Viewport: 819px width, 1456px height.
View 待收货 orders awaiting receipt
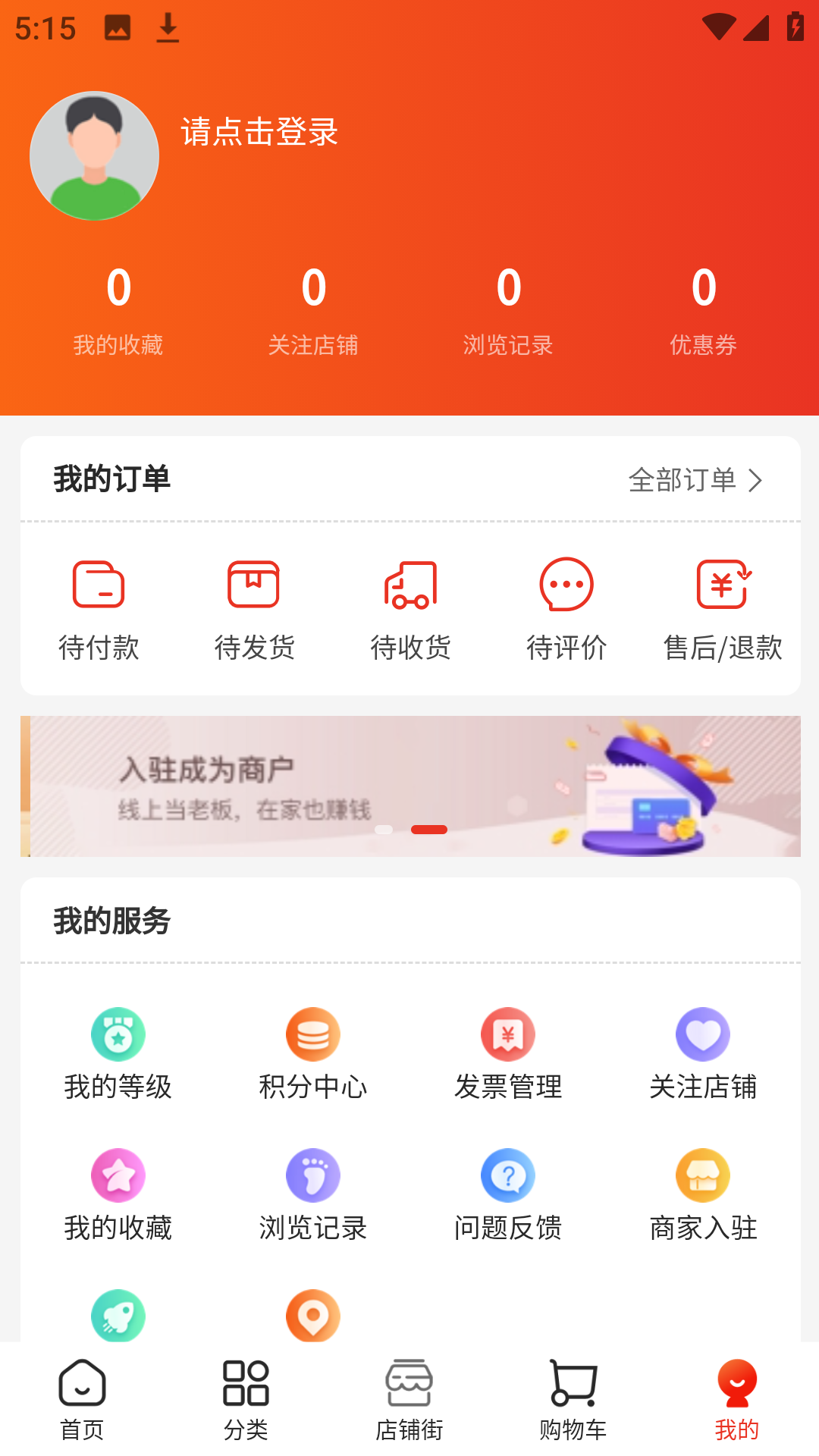pos(410,610)
